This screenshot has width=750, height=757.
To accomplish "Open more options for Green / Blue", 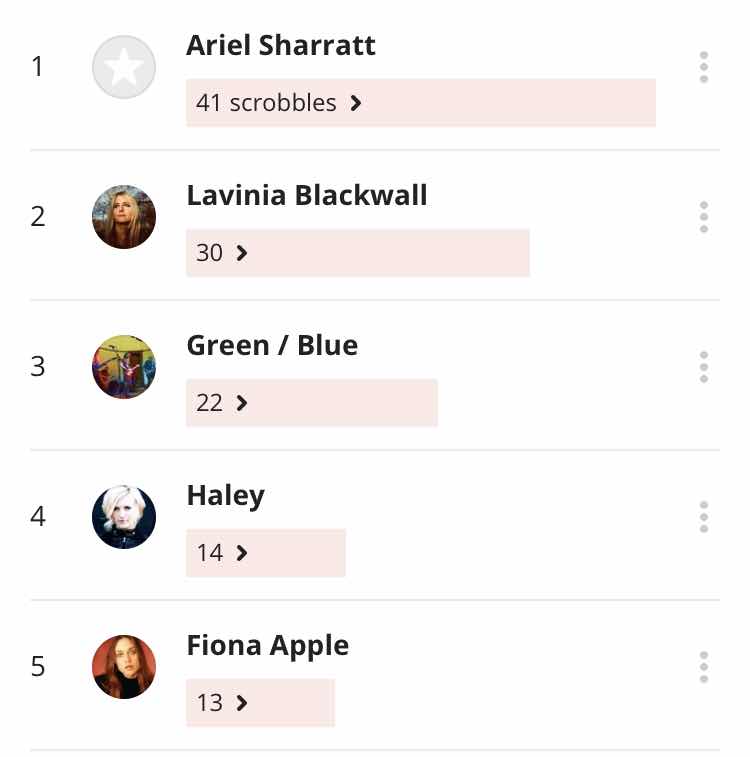I will pyautogui.click(x=704, y=367).
